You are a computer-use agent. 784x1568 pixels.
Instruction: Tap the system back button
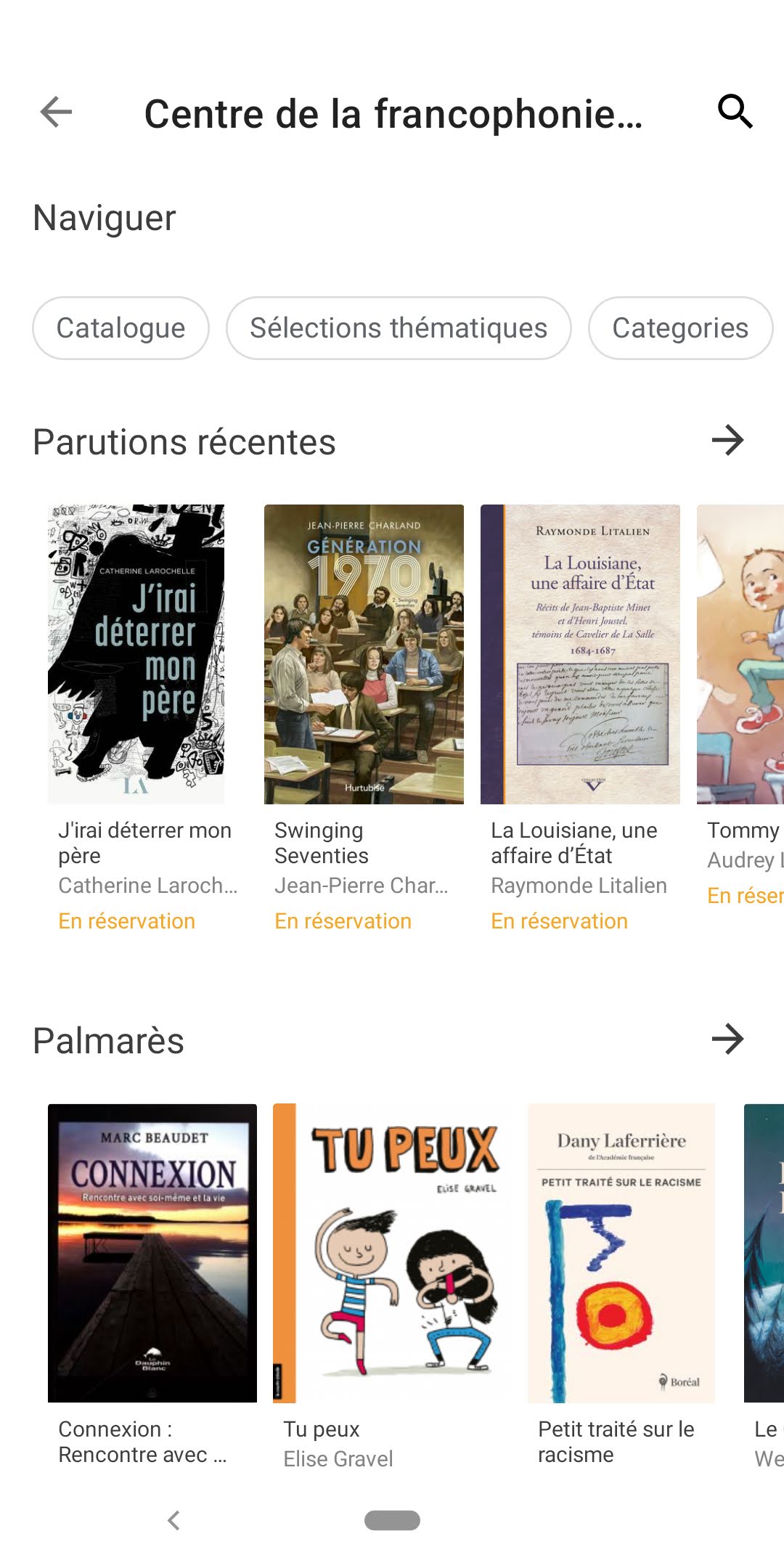(173, 1520)
